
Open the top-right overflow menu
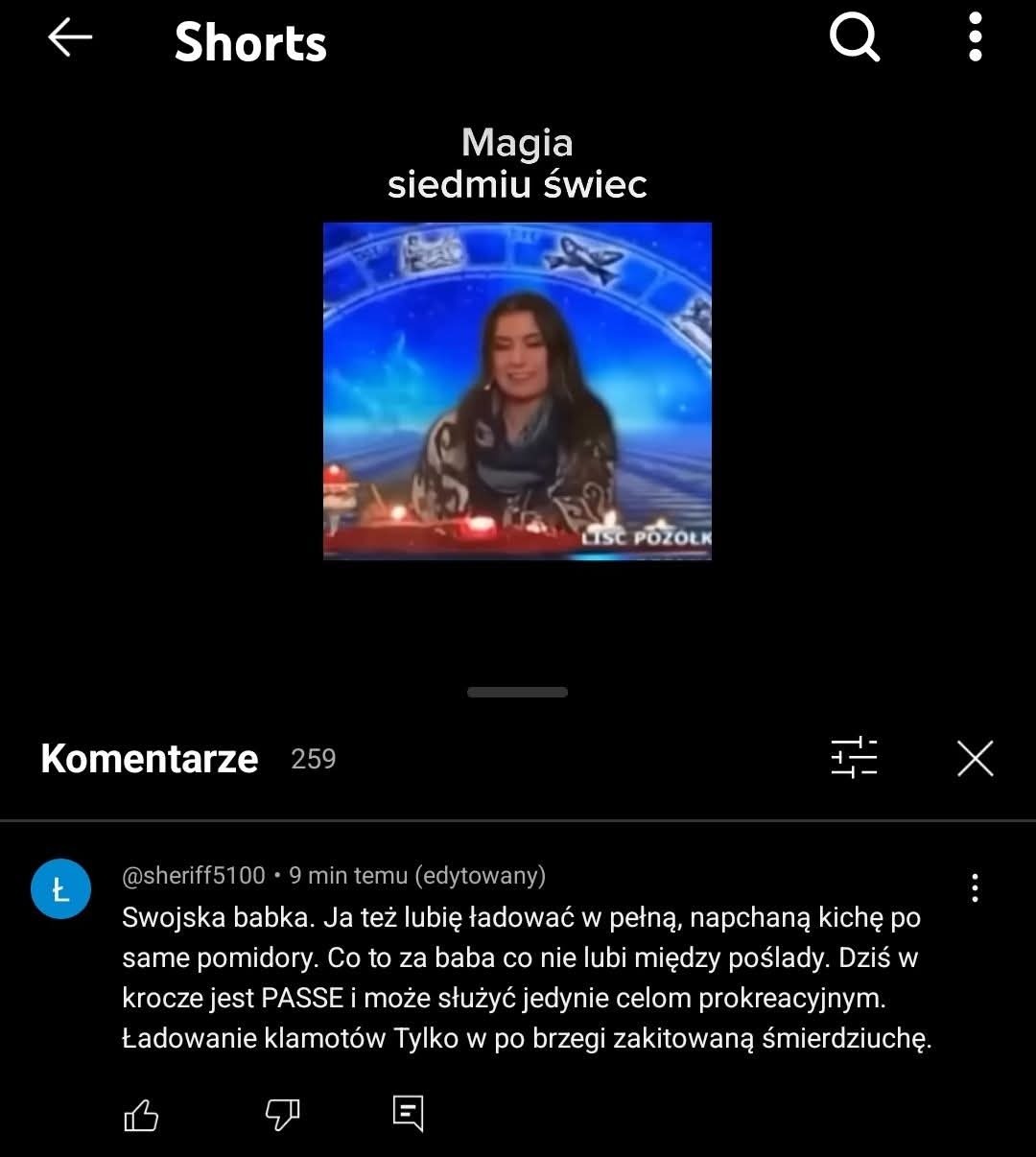975,38
